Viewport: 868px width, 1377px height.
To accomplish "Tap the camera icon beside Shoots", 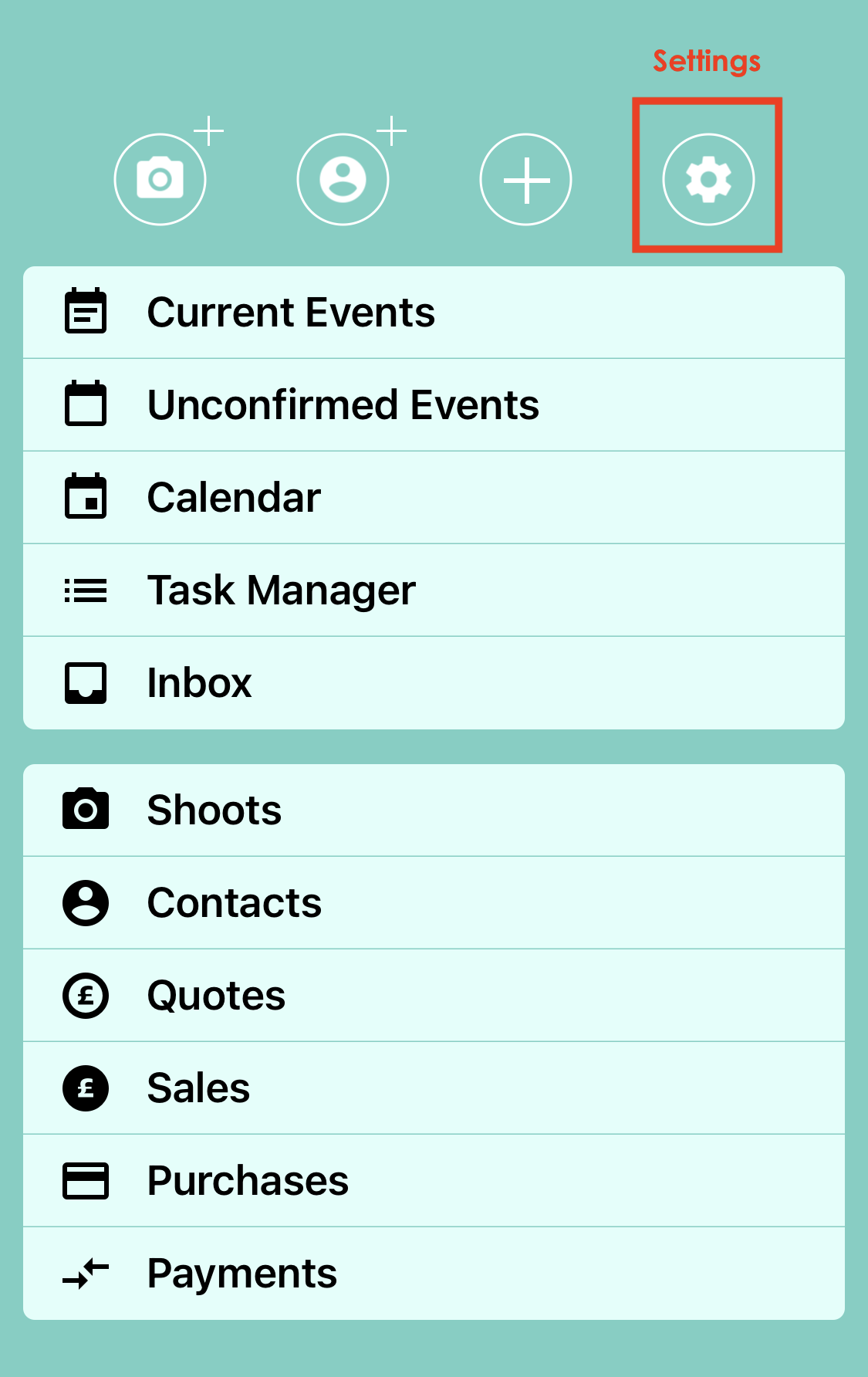I will 86,809.
